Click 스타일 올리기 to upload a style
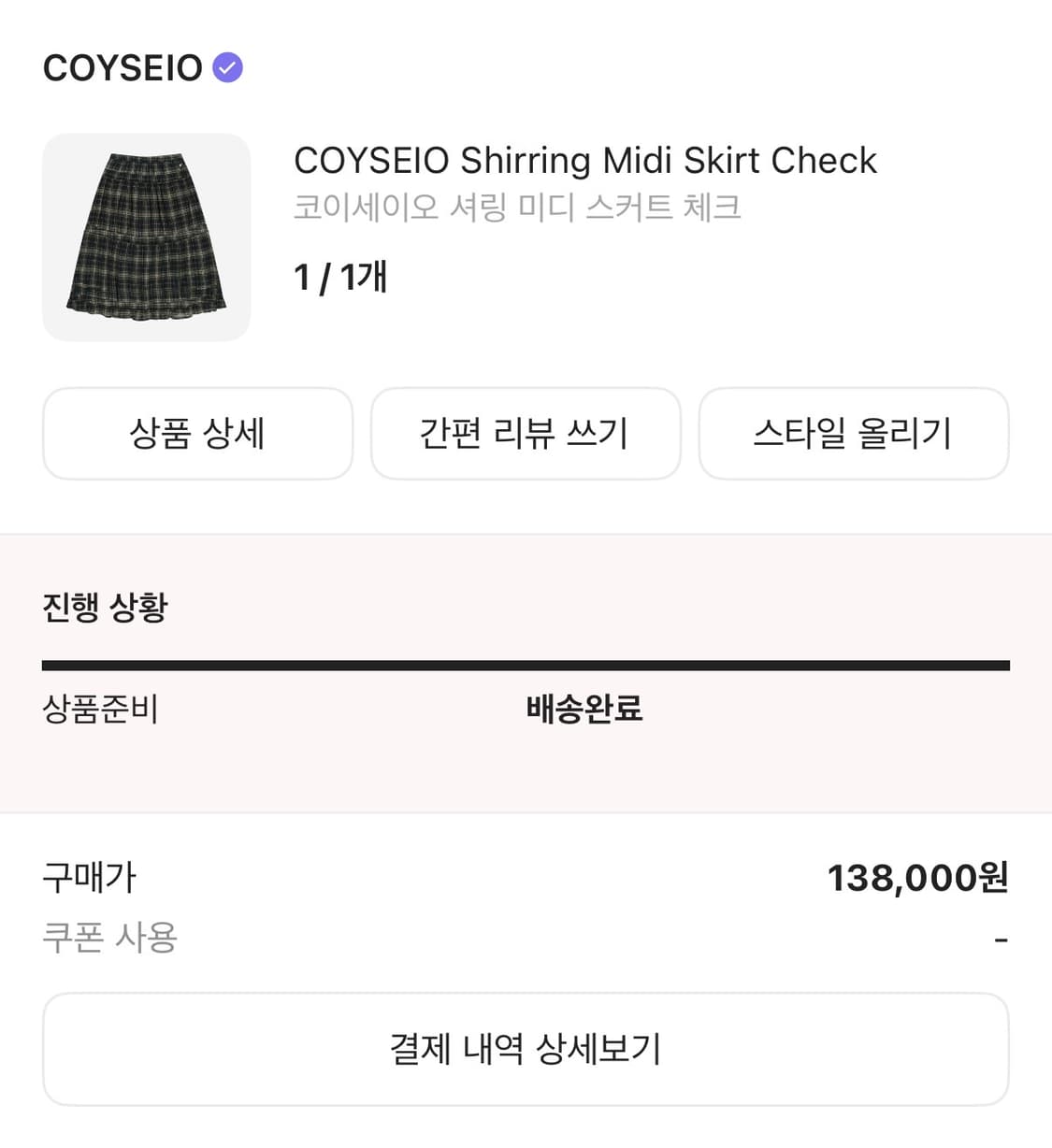This screenshot has width=1052, height=1148. point(854,433)
